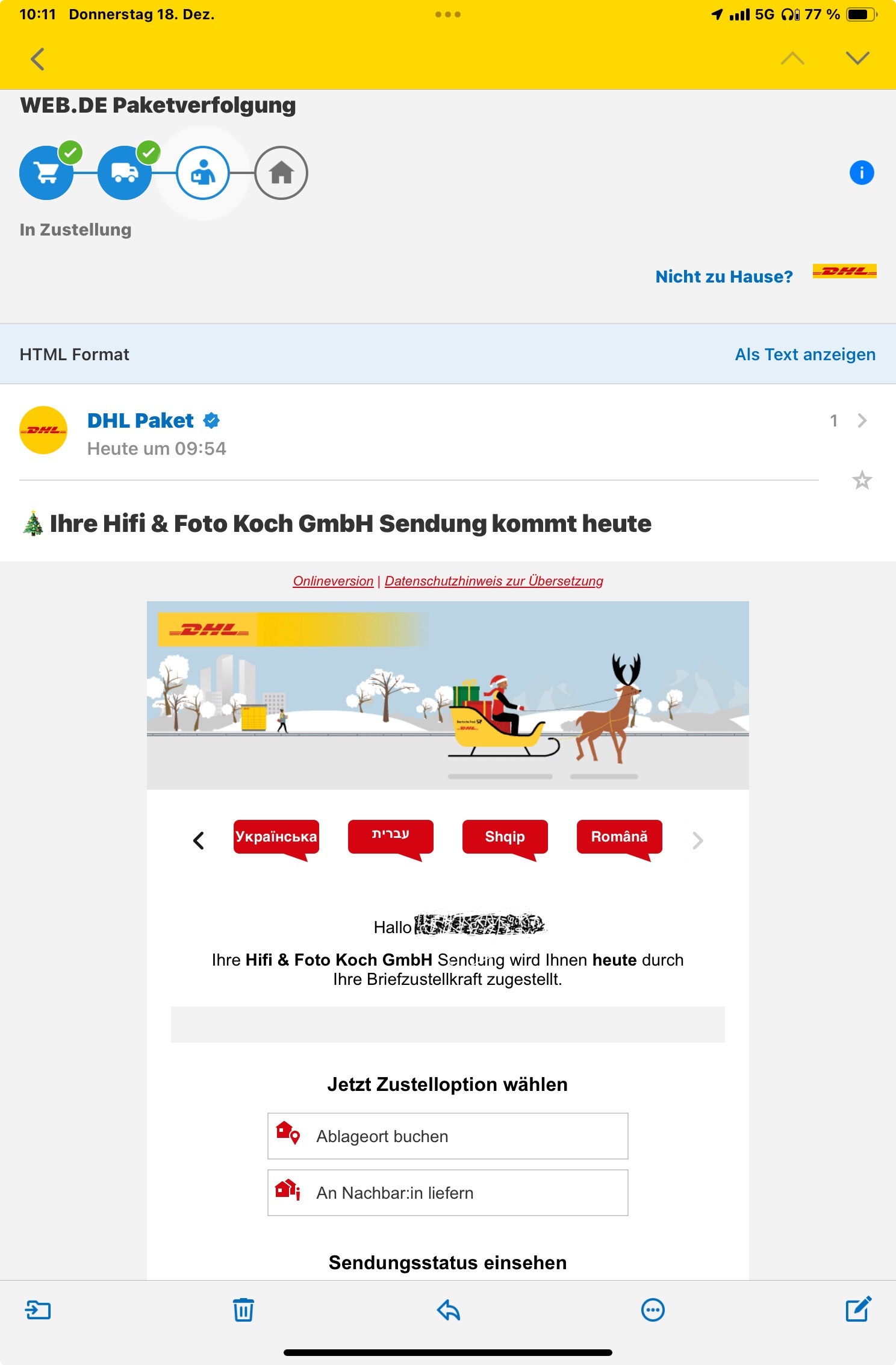Translate email to Українська
Image resolution: width=896 pixels, height=1365 pixels.
click(276, 837)
